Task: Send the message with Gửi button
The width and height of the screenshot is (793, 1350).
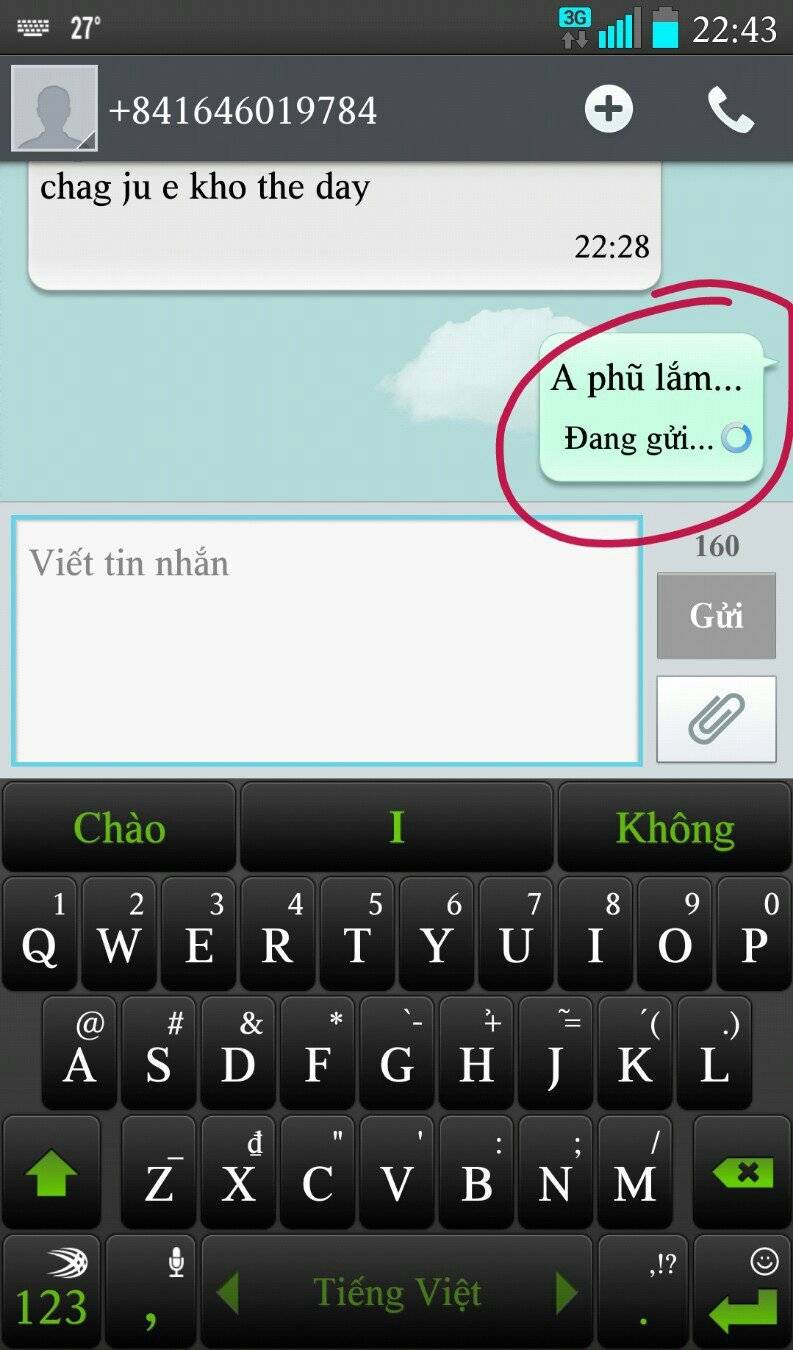Action: 716,615
